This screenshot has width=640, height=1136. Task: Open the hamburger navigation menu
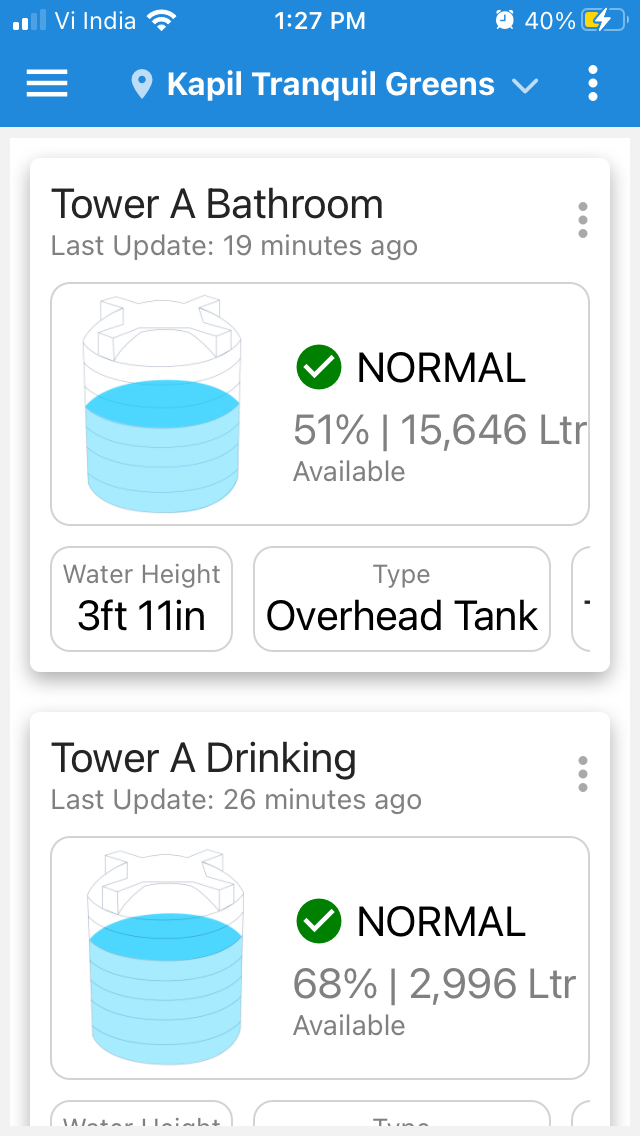[47, 84]
